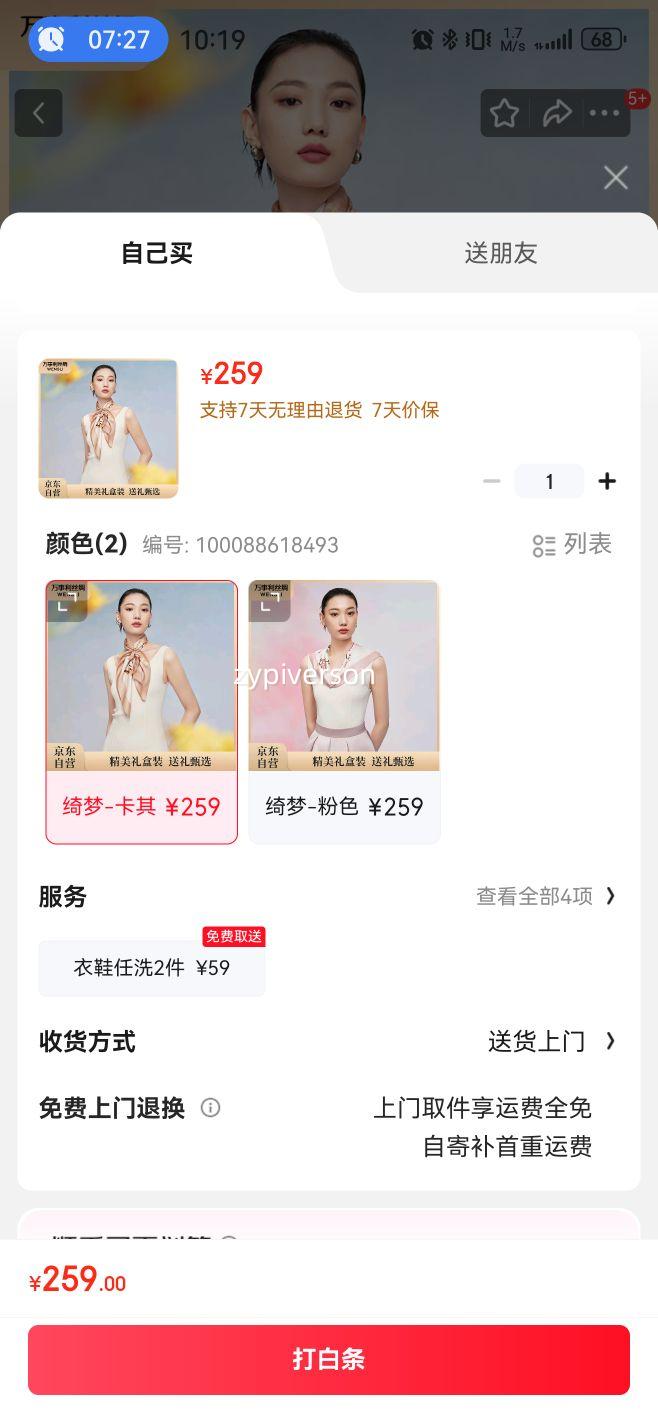The width and height of the screenshot is (658, 1416).
Task: Decrease quantity with the minus button
Action: (491, 481)
